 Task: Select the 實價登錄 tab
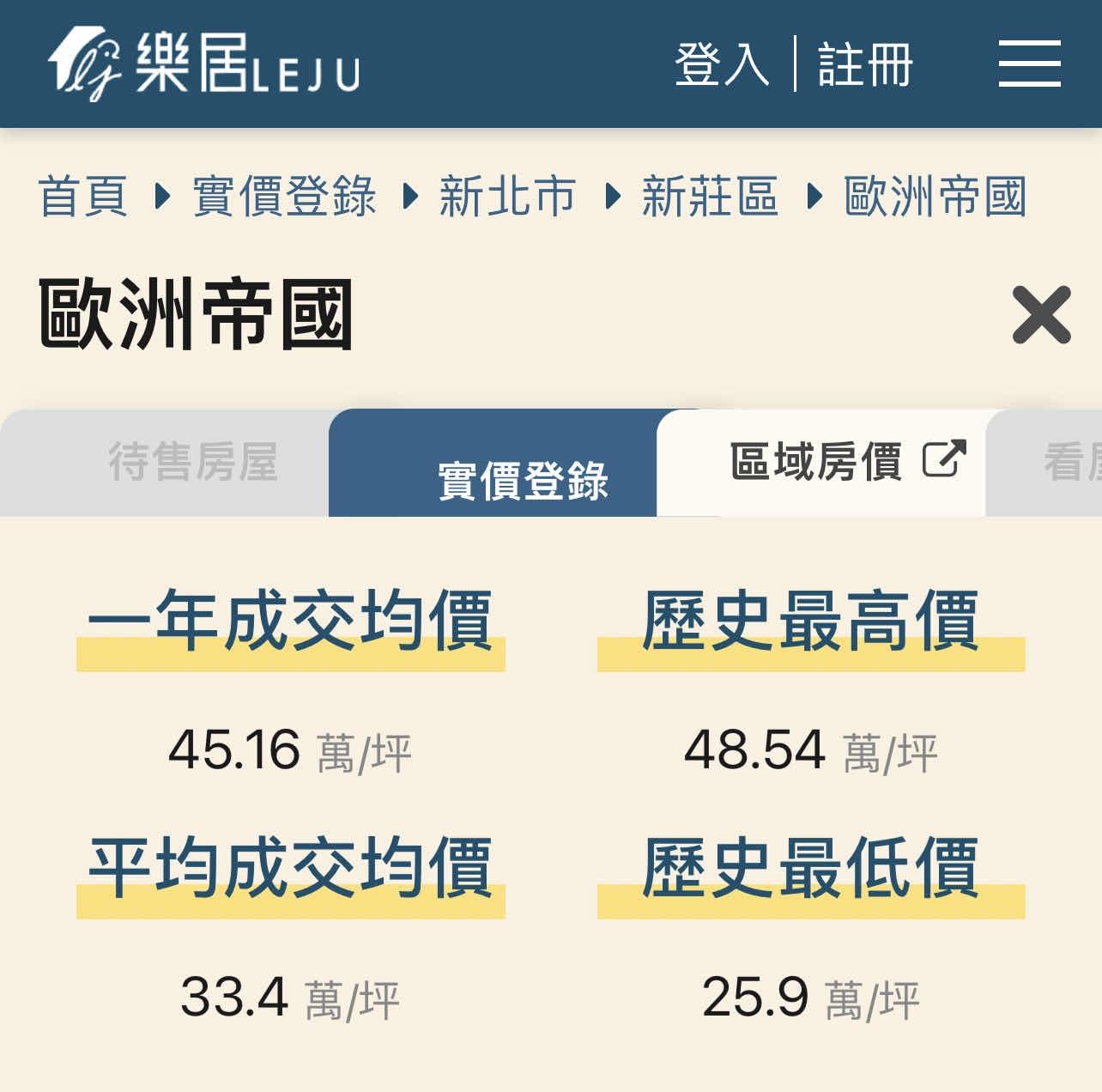coord(523,478)
